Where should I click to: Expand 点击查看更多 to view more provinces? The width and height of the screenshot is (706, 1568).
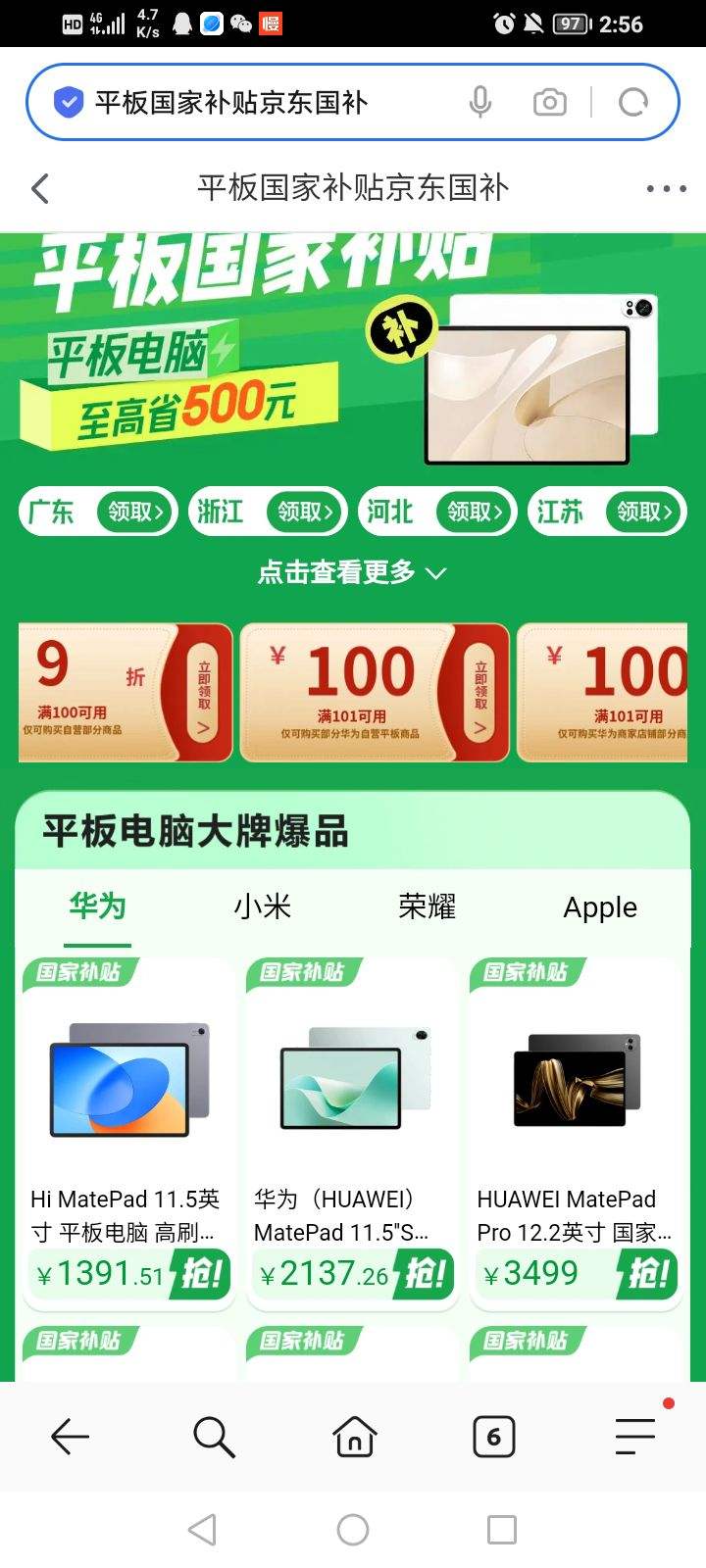(353, 571)
